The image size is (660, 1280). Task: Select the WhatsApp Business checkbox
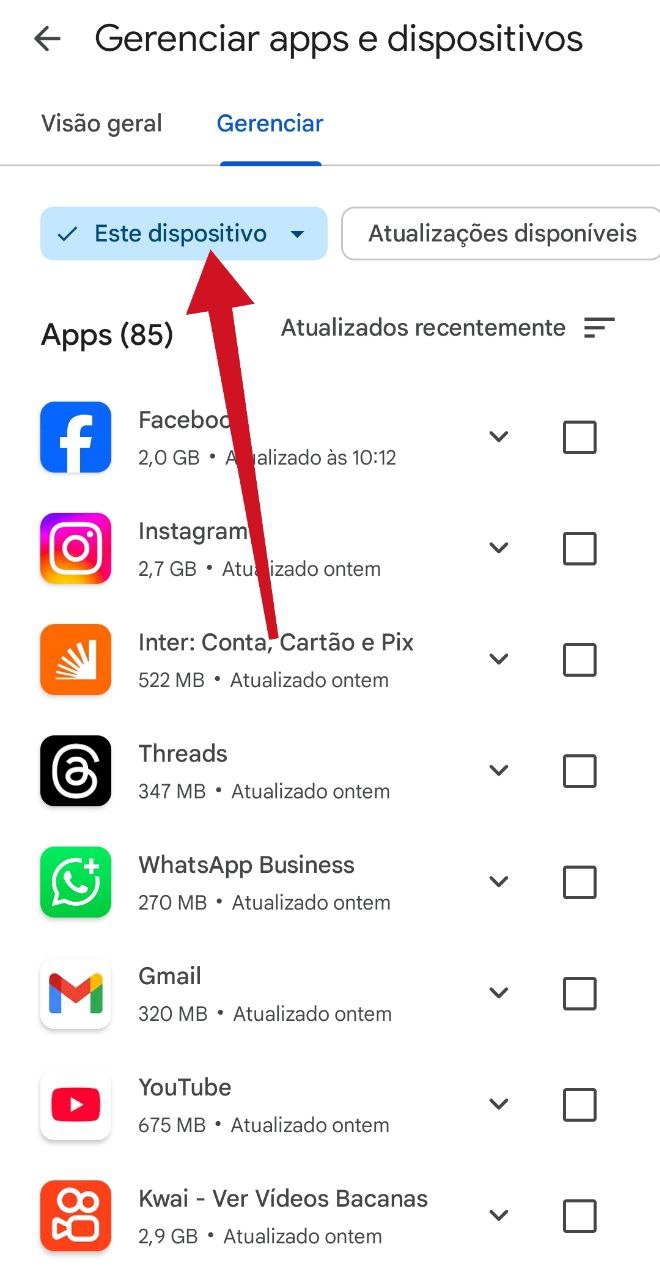[580, 883]
